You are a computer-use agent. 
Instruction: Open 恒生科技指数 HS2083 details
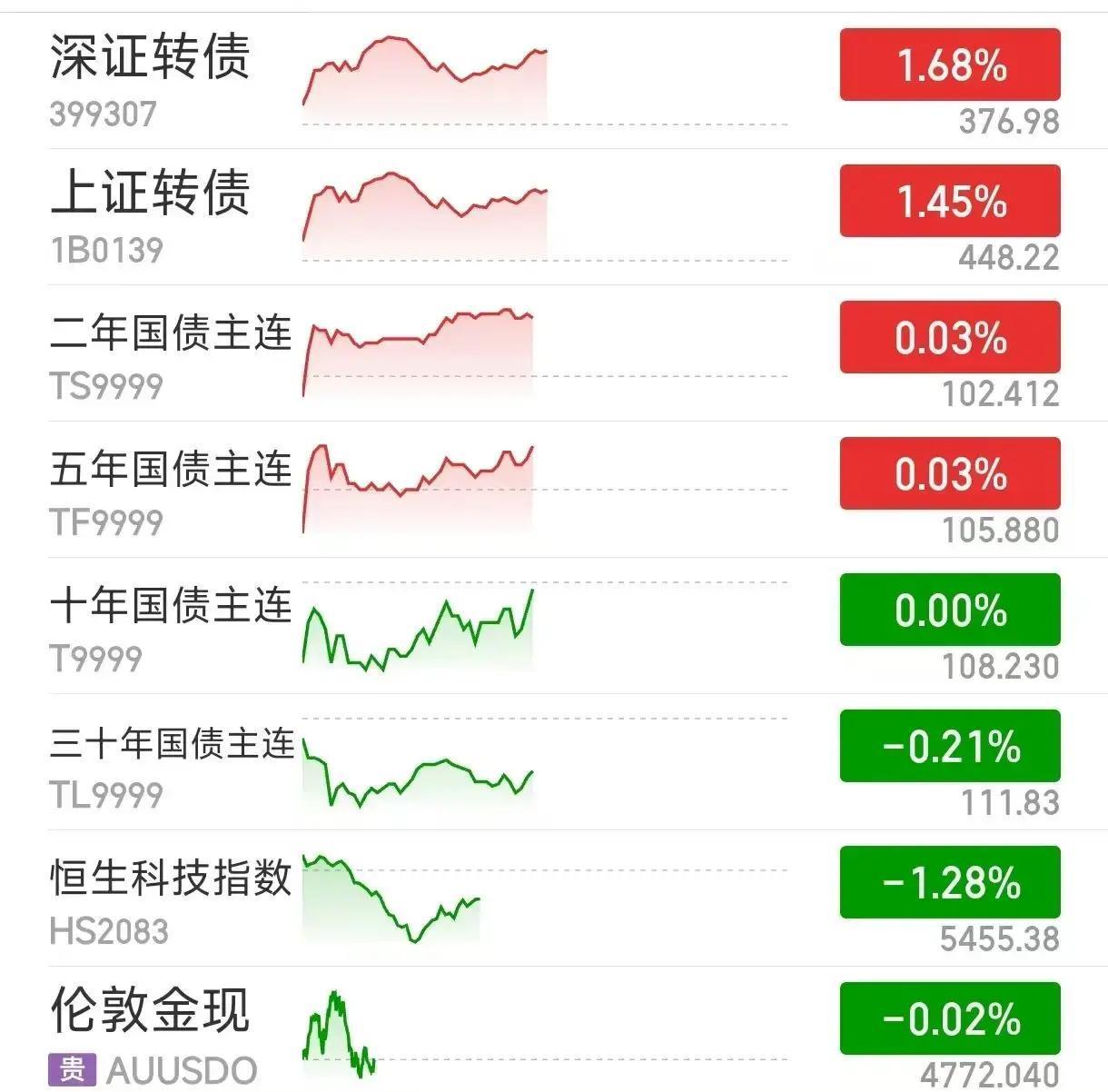click(554, 898)
